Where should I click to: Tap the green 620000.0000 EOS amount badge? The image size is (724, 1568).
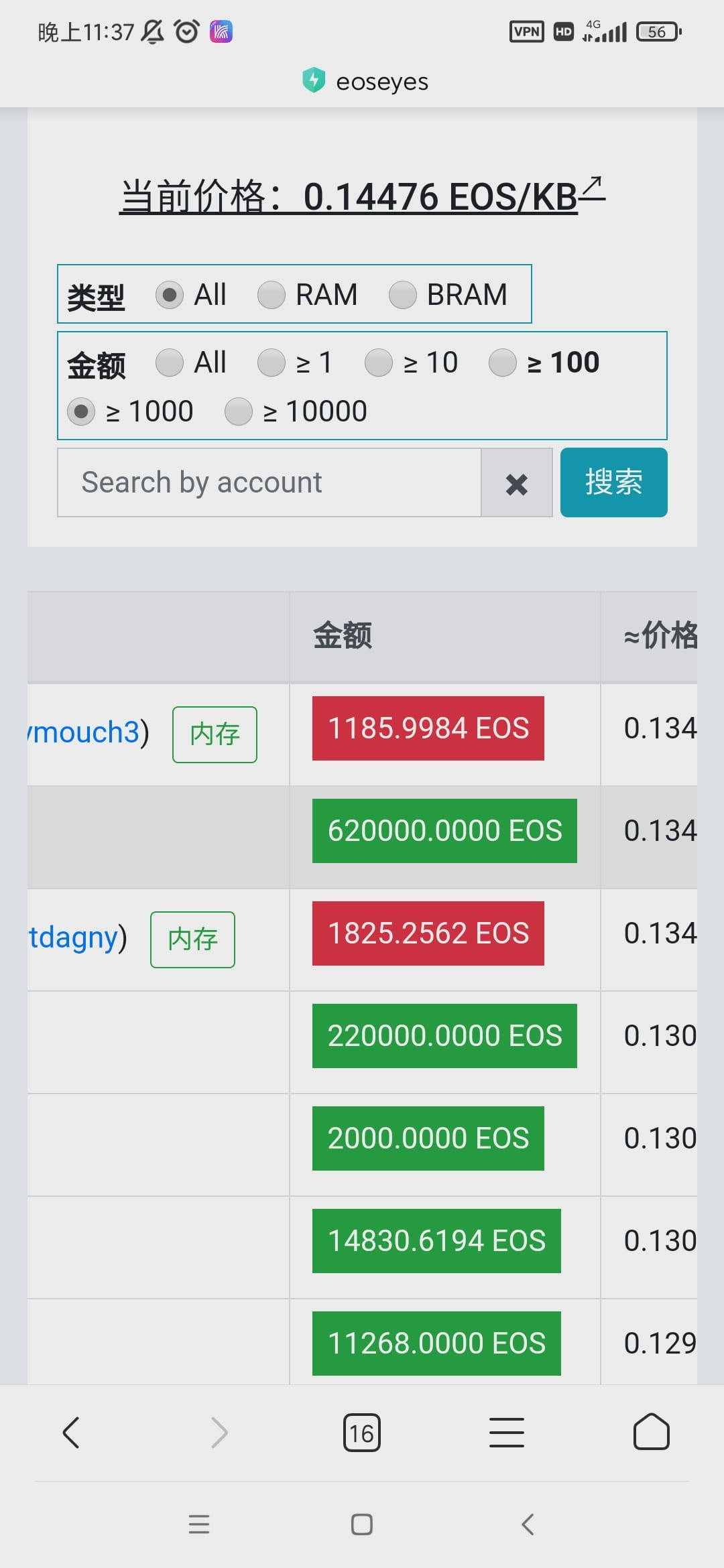(x=444, y=830)
